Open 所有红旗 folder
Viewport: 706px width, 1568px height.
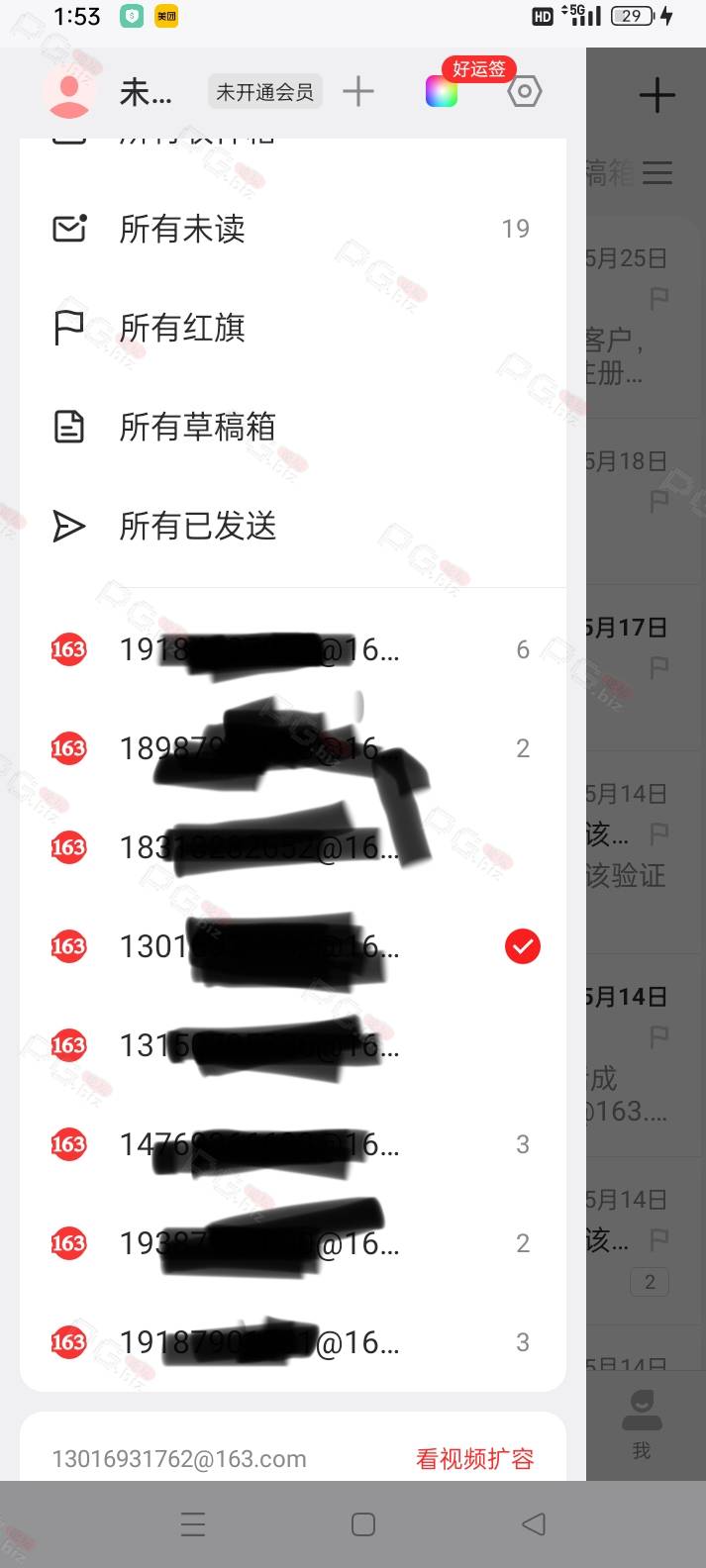click(x=293, y=328)
